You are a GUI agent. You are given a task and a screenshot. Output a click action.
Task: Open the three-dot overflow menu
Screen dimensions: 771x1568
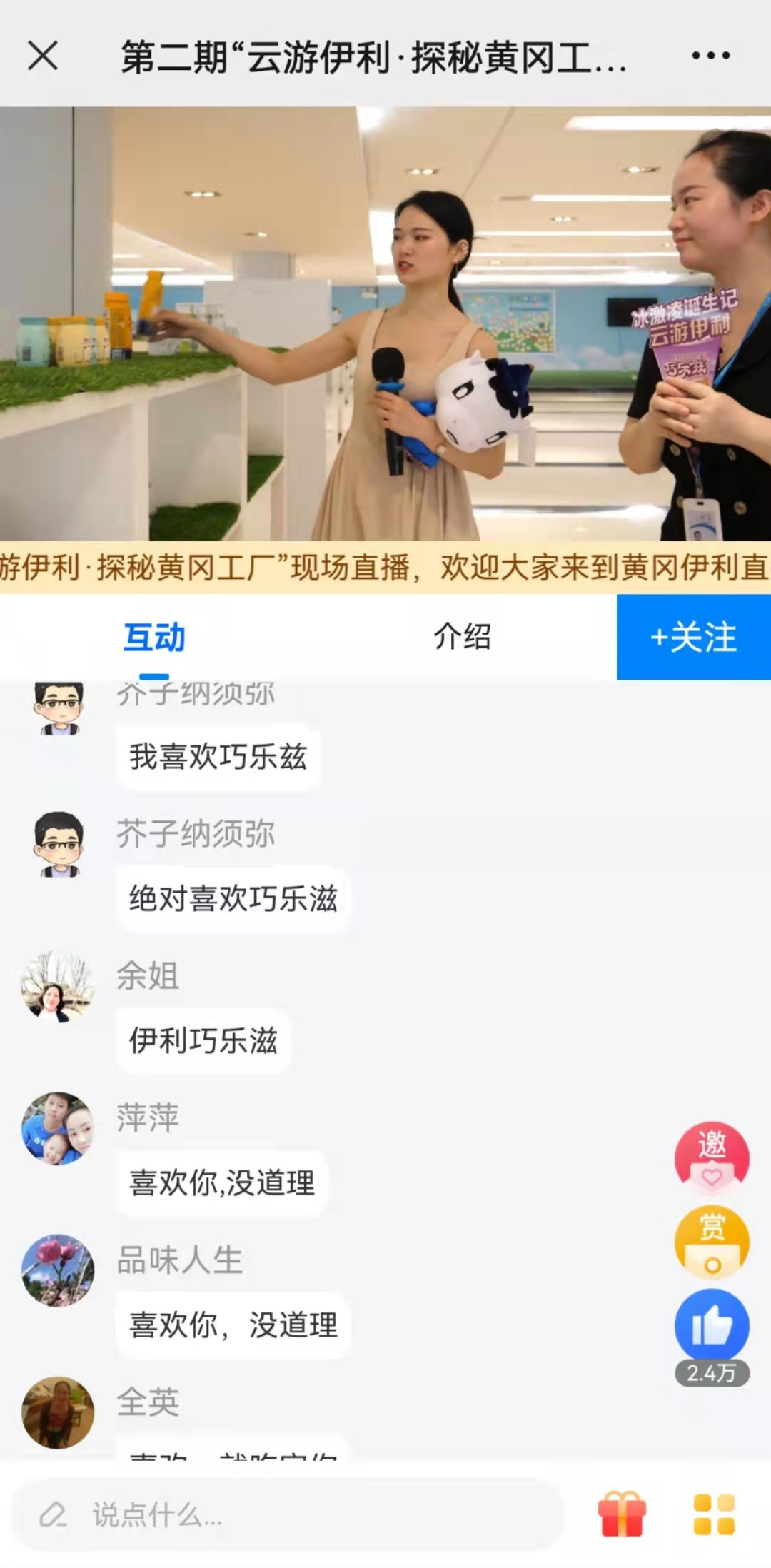pos(710,56)
